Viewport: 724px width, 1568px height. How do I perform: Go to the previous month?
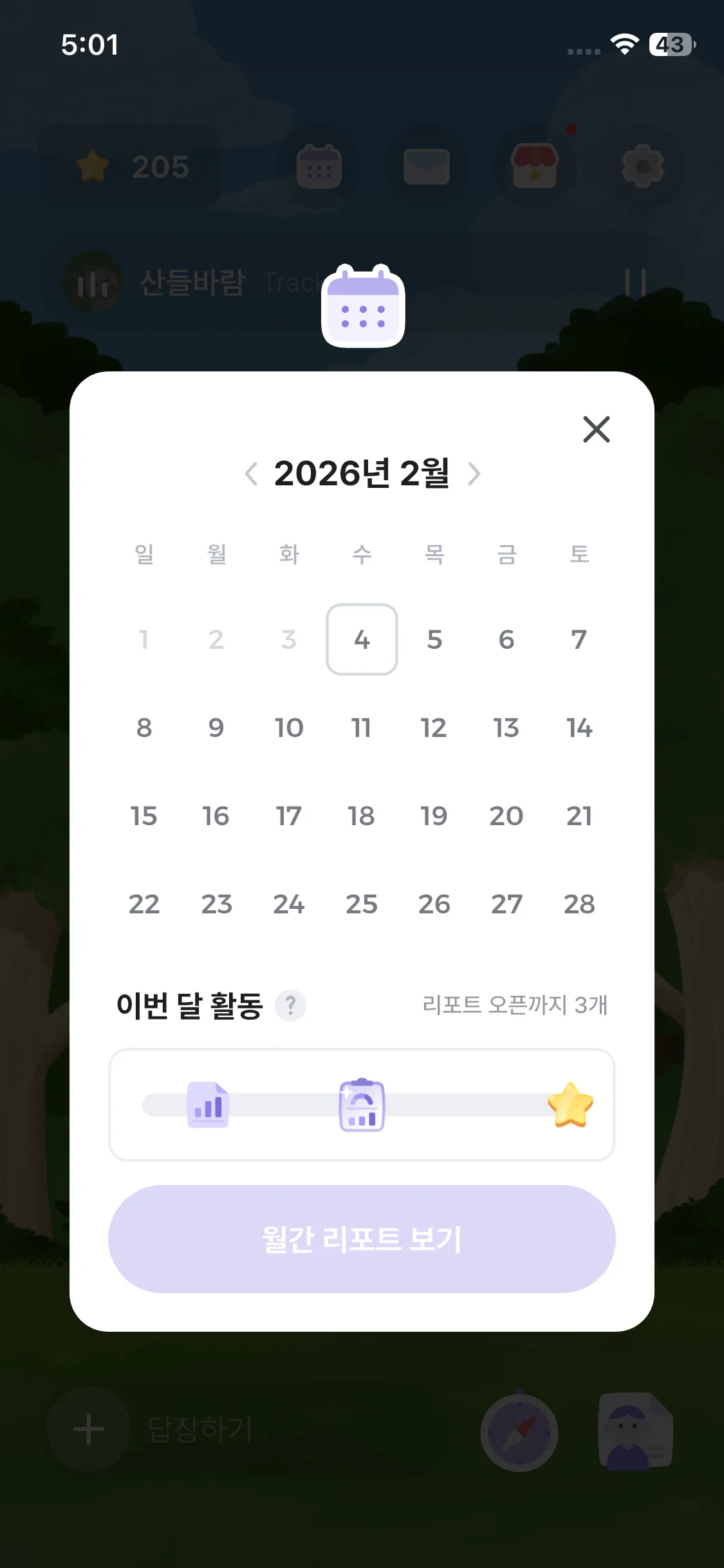252,474
